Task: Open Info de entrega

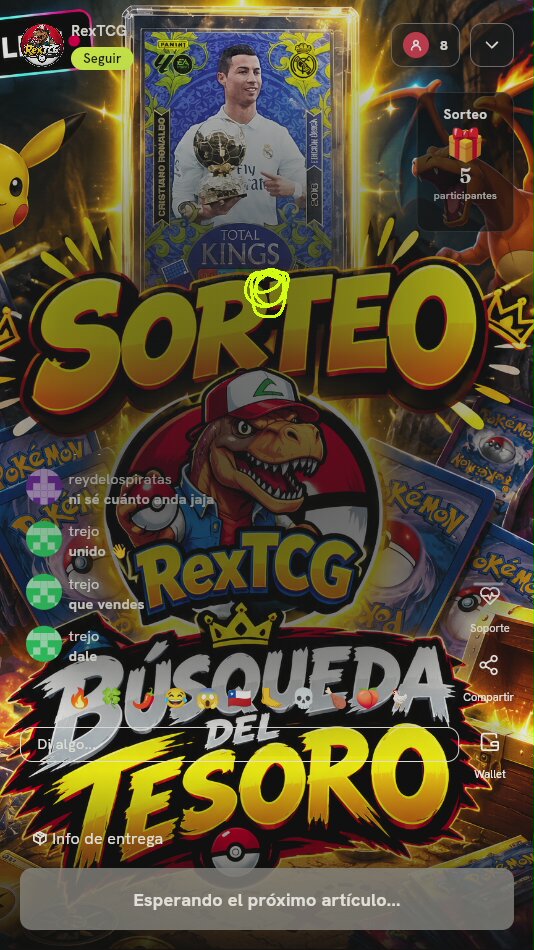Action: pos(98,839)
